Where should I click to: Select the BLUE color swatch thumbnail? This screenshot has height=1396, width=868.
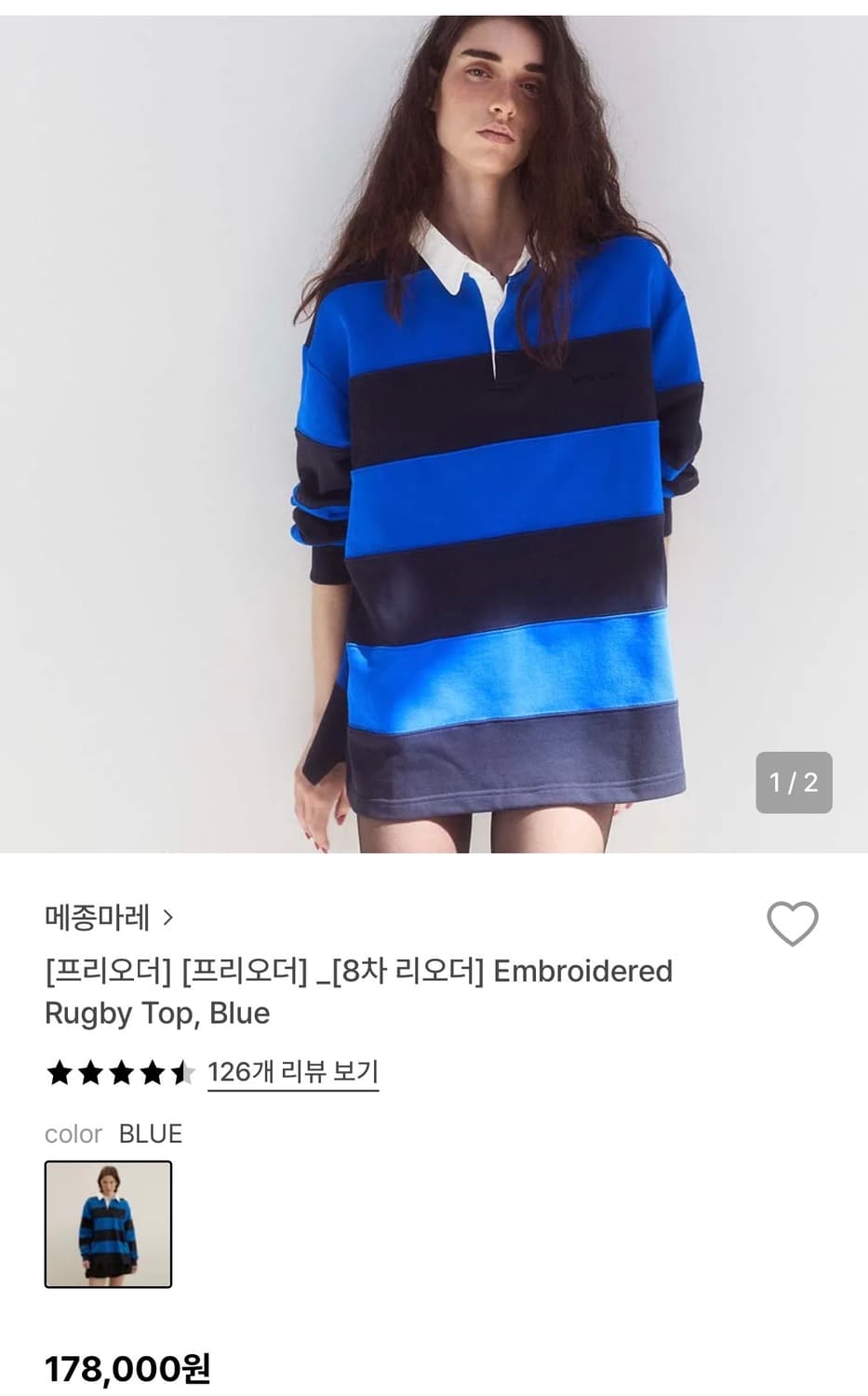click(109, 1223)
